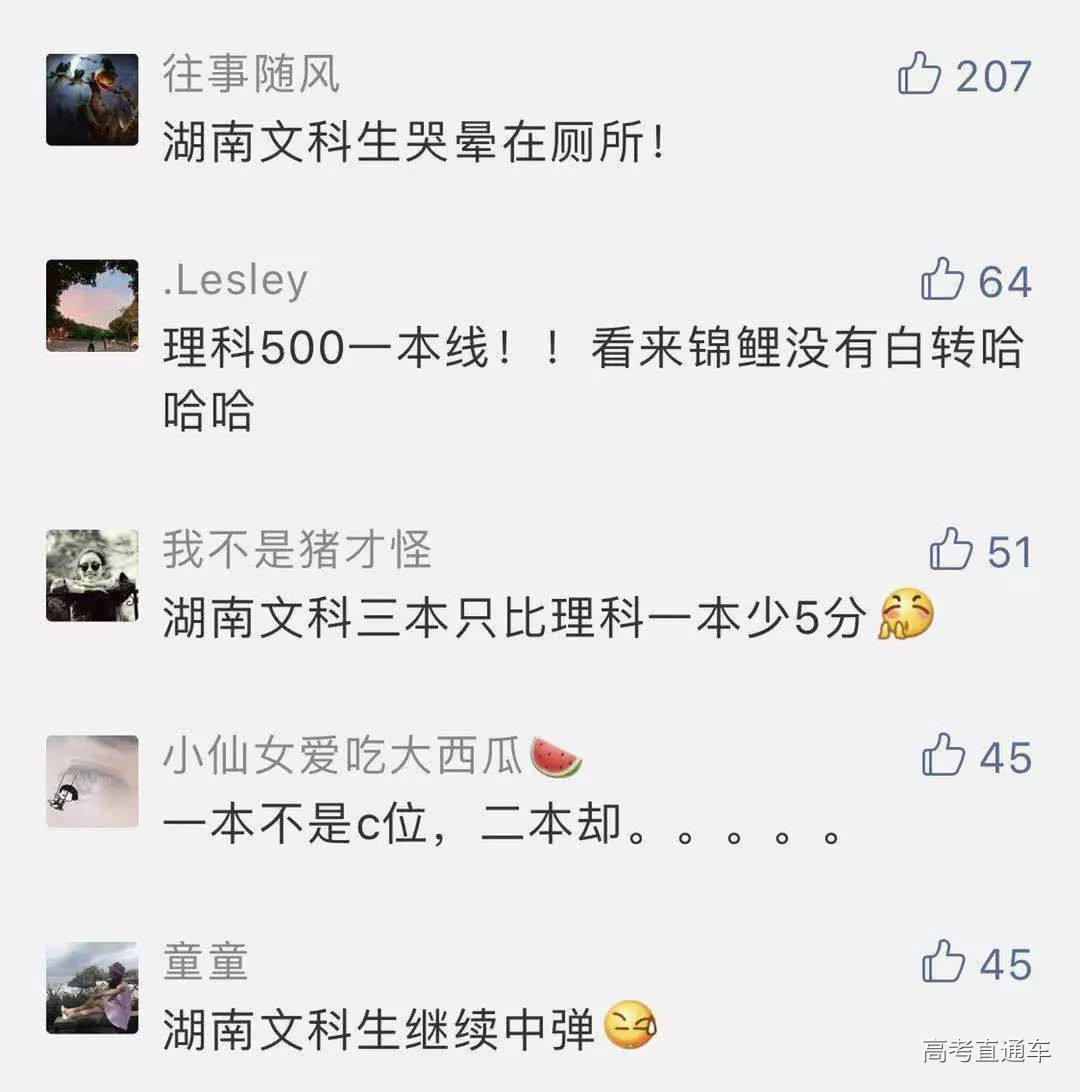The height and width of the screenshot is (1092, 1080).
Task: Like 小仙女爱吃大西瓜's comment
Action: point(943,755)
